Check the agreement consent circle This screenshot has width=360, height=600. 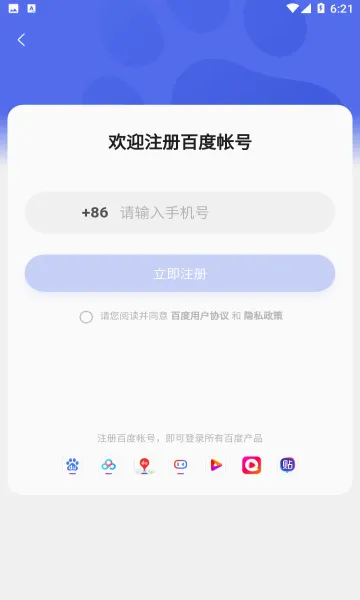[86, 317]
